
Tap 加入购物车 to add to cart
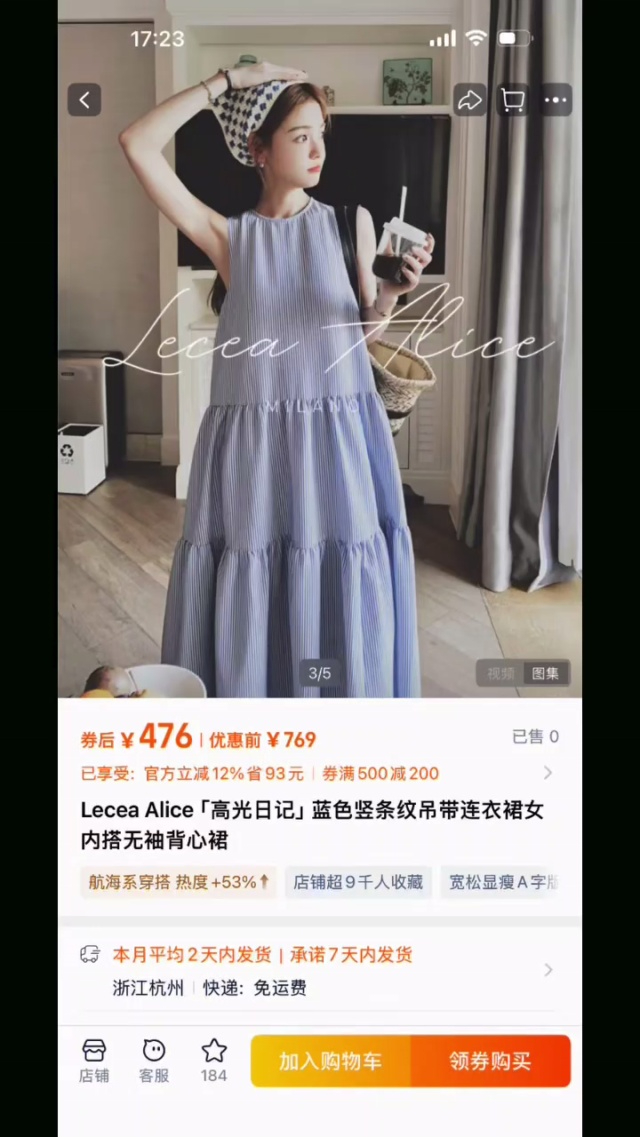coord(330,1061)
